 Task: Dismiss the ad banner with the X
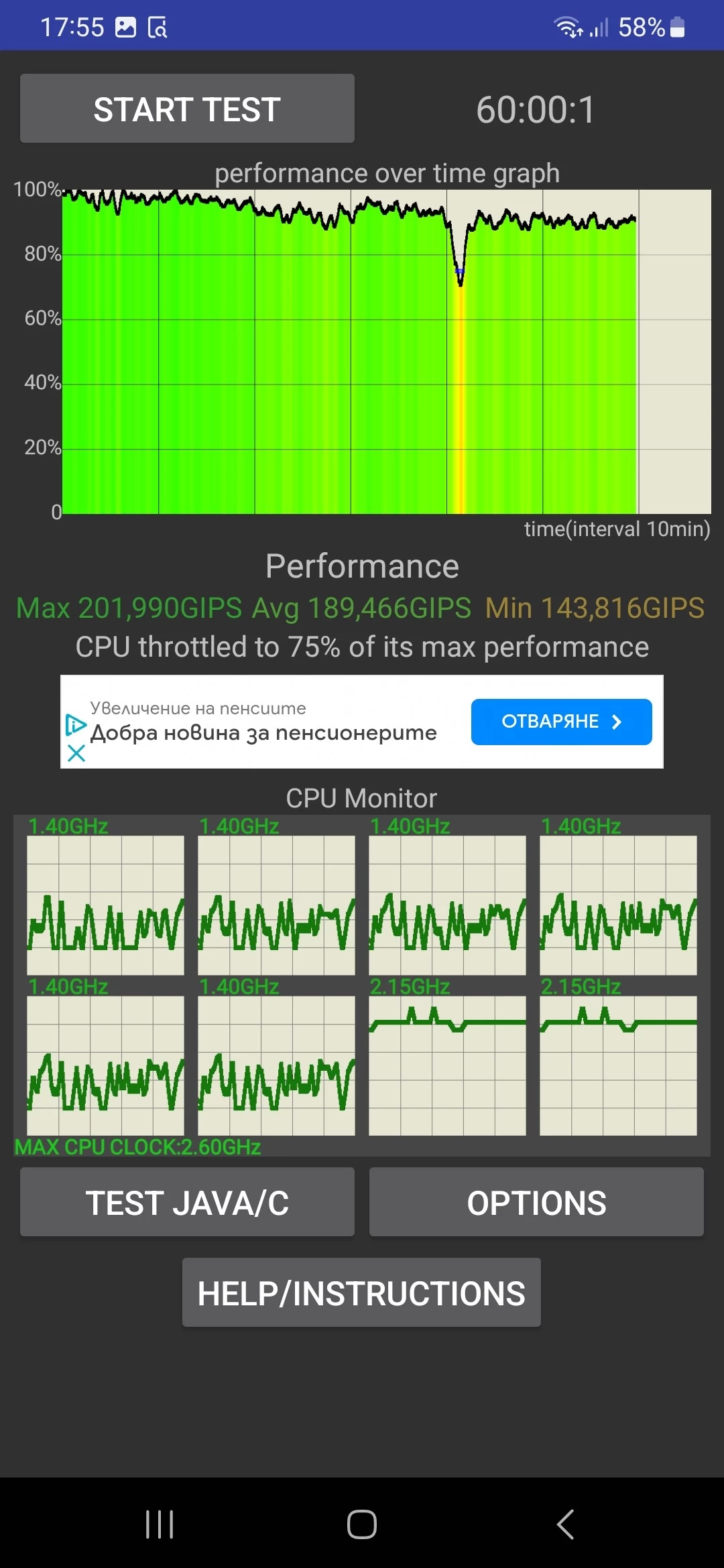pos(76,754)
